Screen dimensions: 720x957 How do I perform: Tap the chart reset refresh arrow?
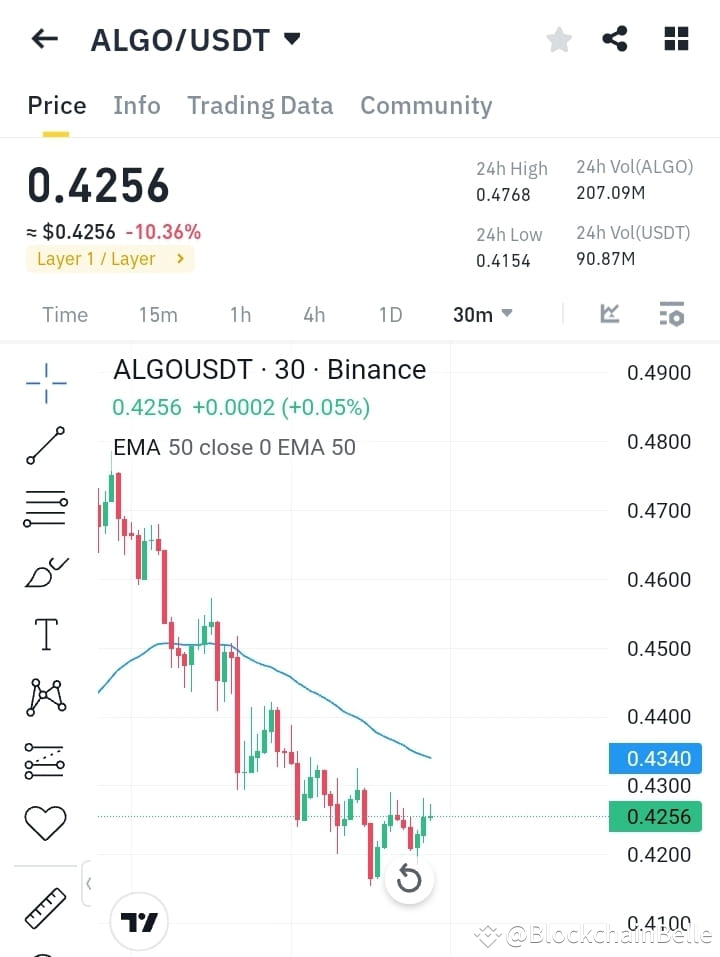(x=409, y=879)
